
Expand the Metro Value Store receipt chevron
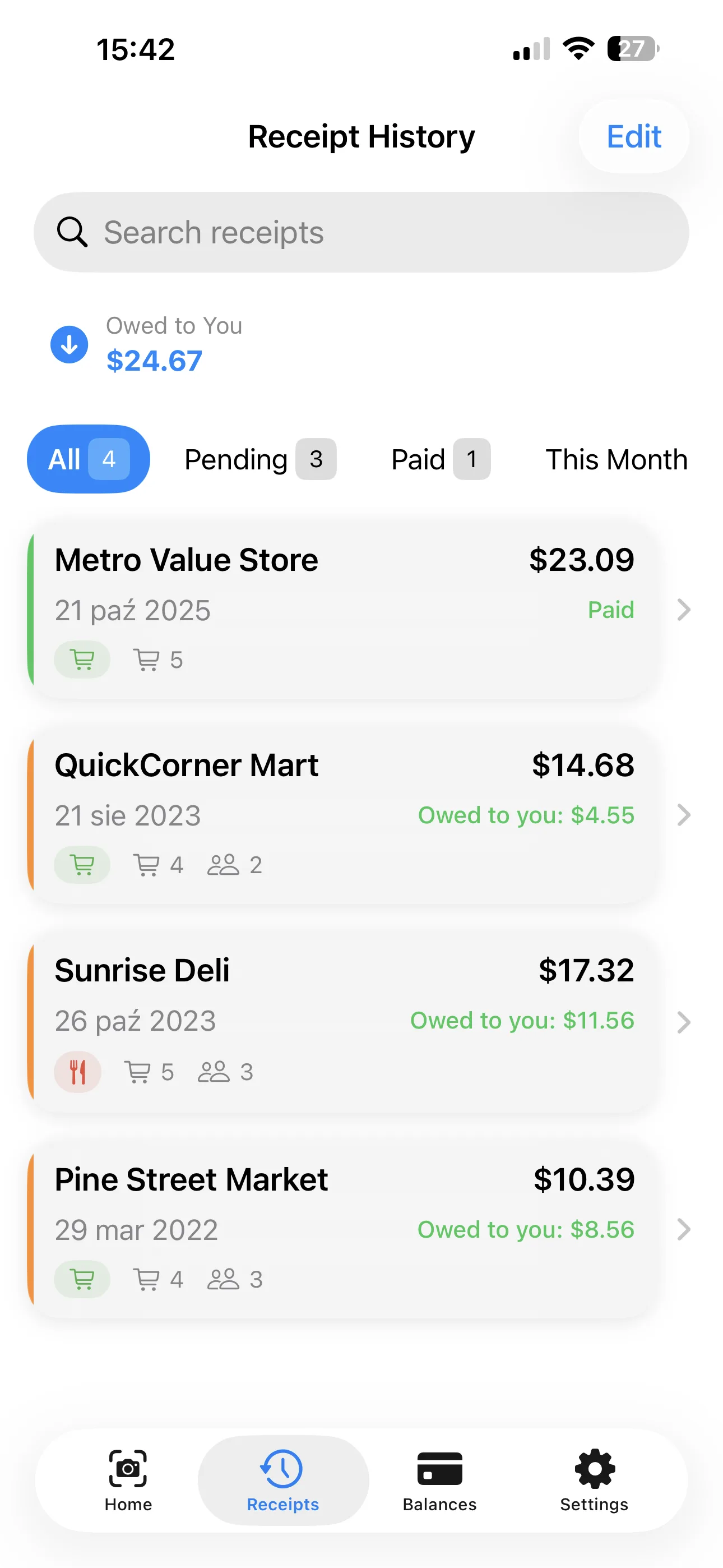[684, 609]
